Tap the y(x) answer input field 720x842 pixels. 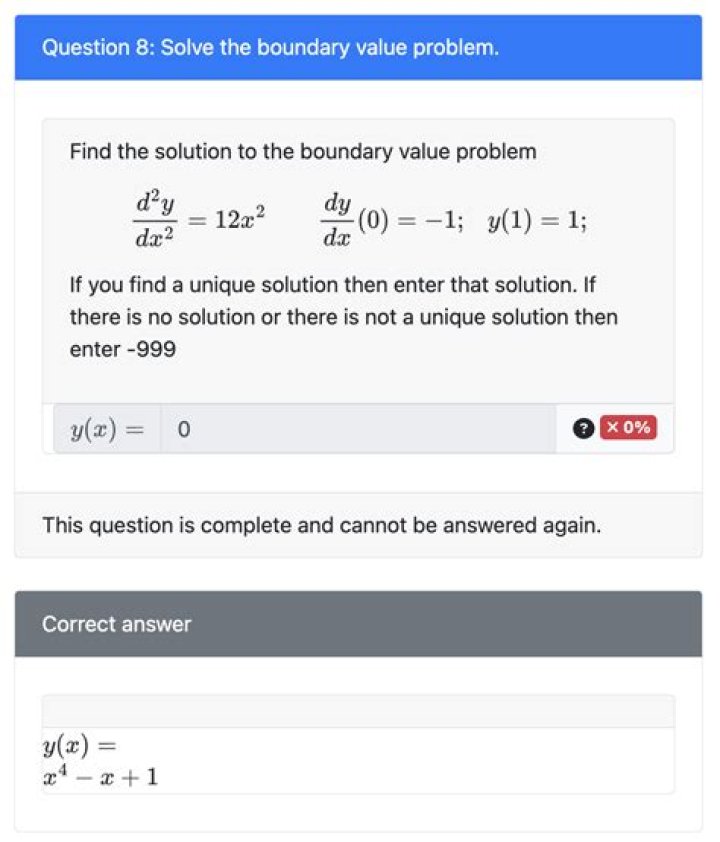coord(357,429)
